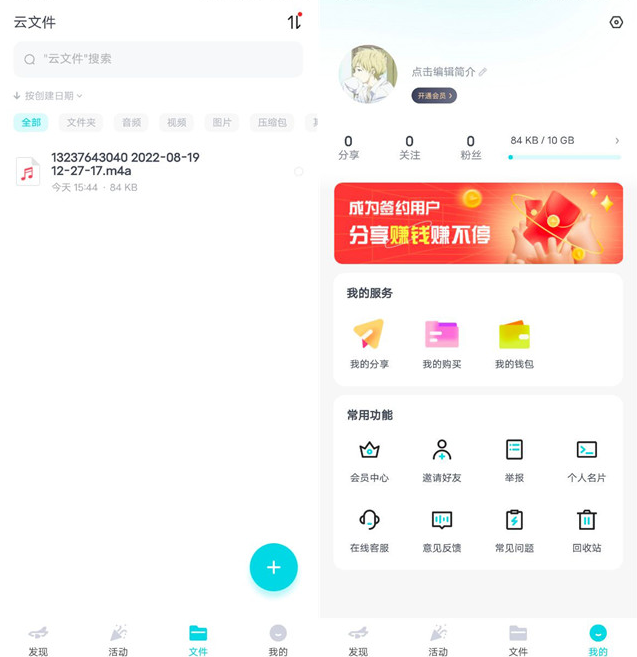Viewport: 637px width, 657px height.
Task: Show only 视频 files
Action: click(177, 123)
